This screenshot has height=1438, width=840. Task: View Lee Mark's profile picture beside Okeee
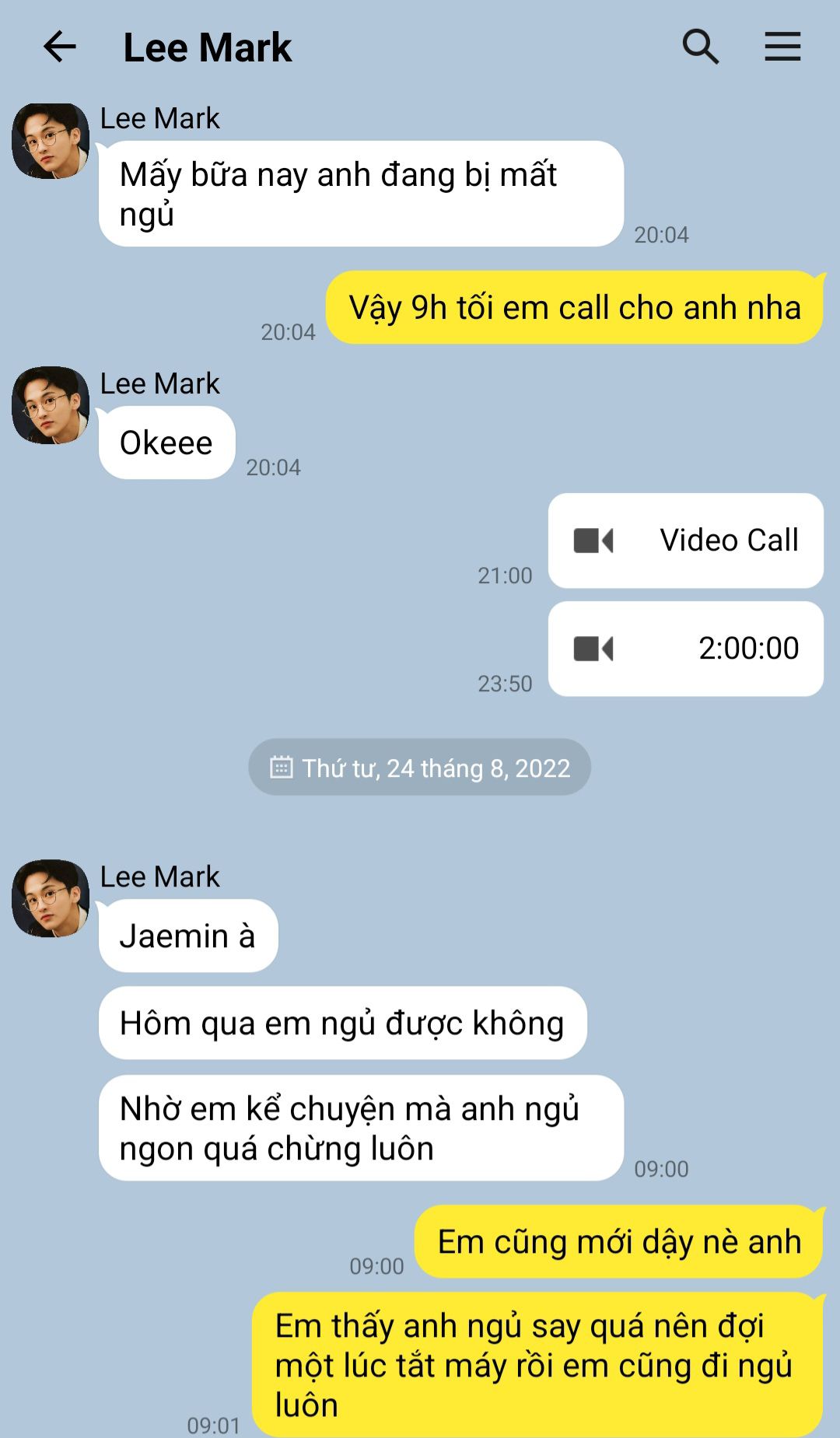click(x=51, y=405)
